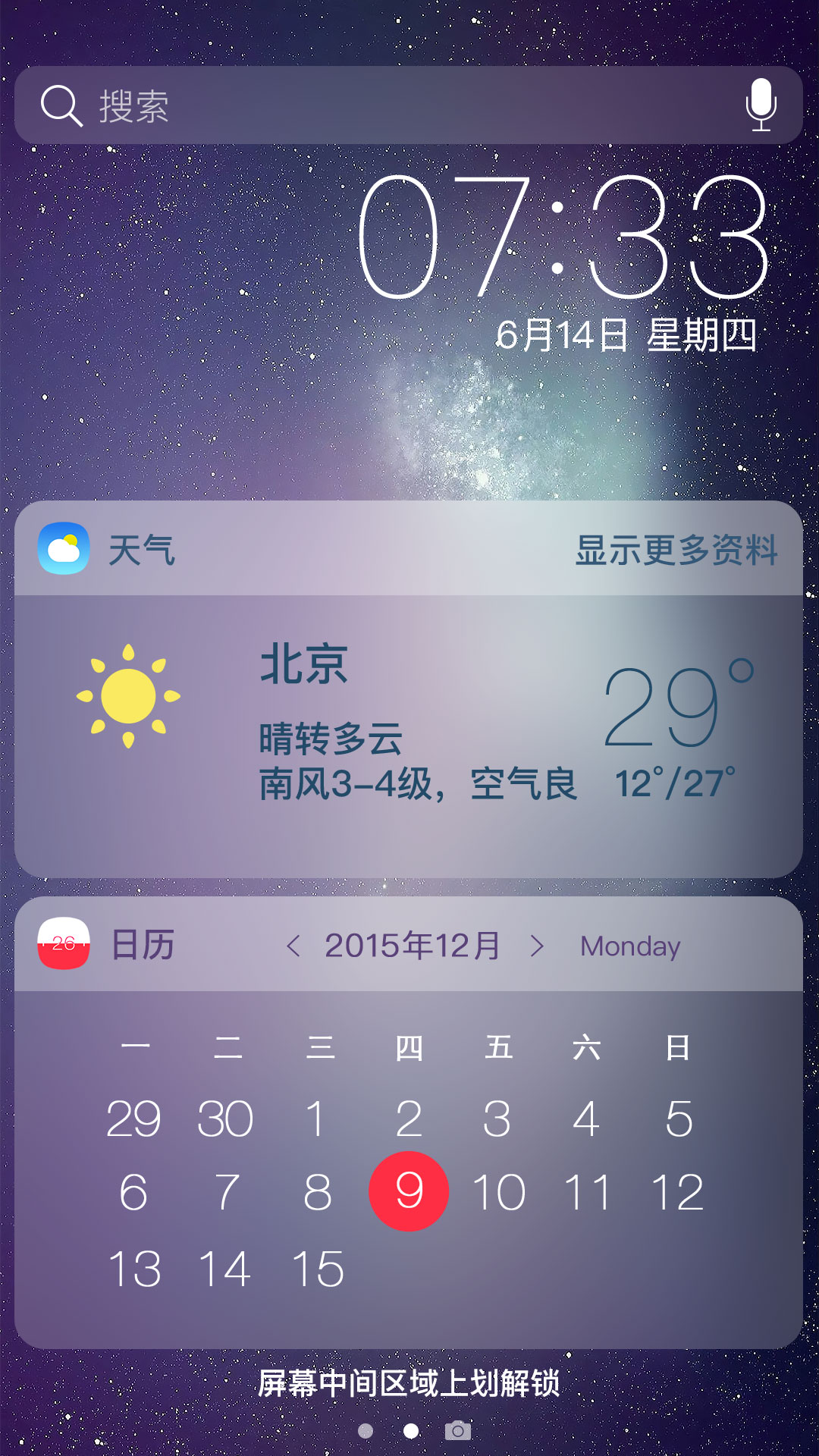Open the camera shortcut at the bottom
The height and width of the screenshot is (1456, 819).
(457, 1431)
